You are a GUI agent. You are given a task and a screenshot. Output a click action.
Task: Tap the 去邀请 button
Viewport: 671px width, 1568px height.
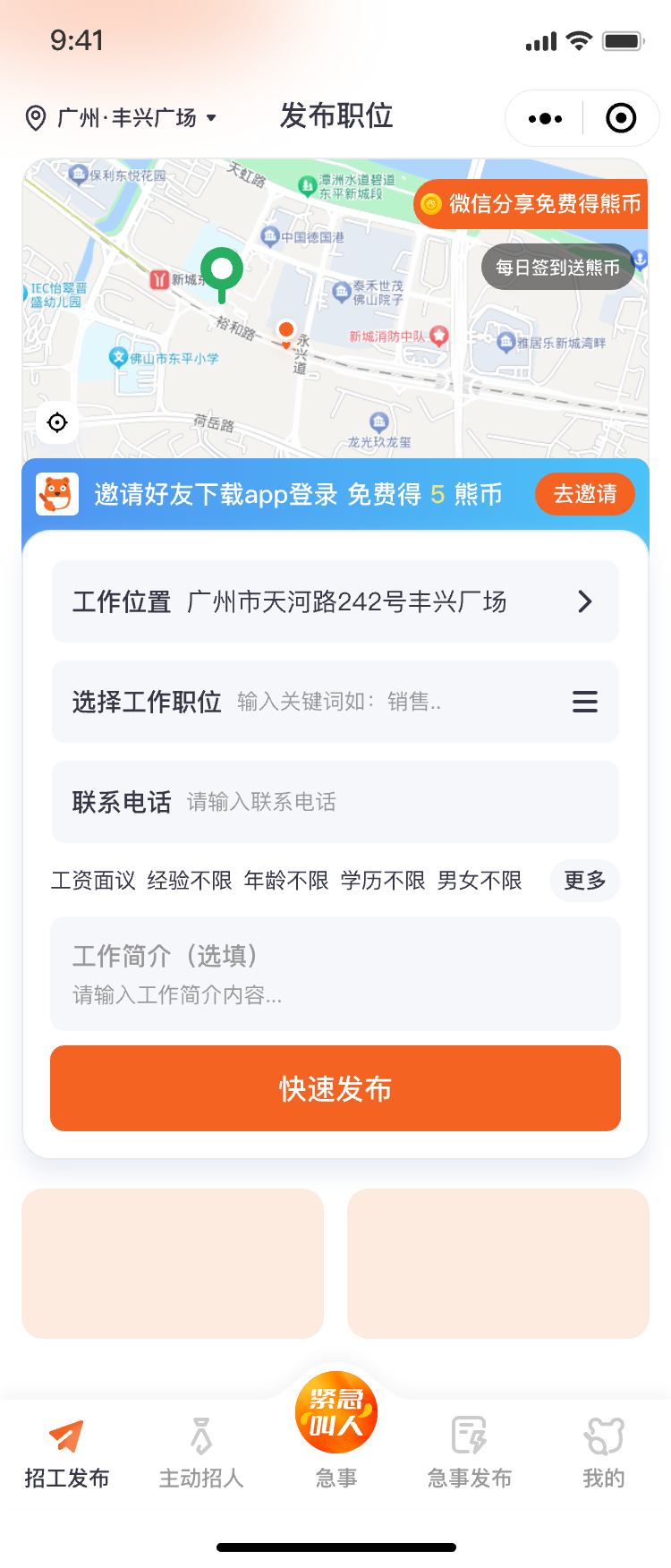[x=584, y=494]
